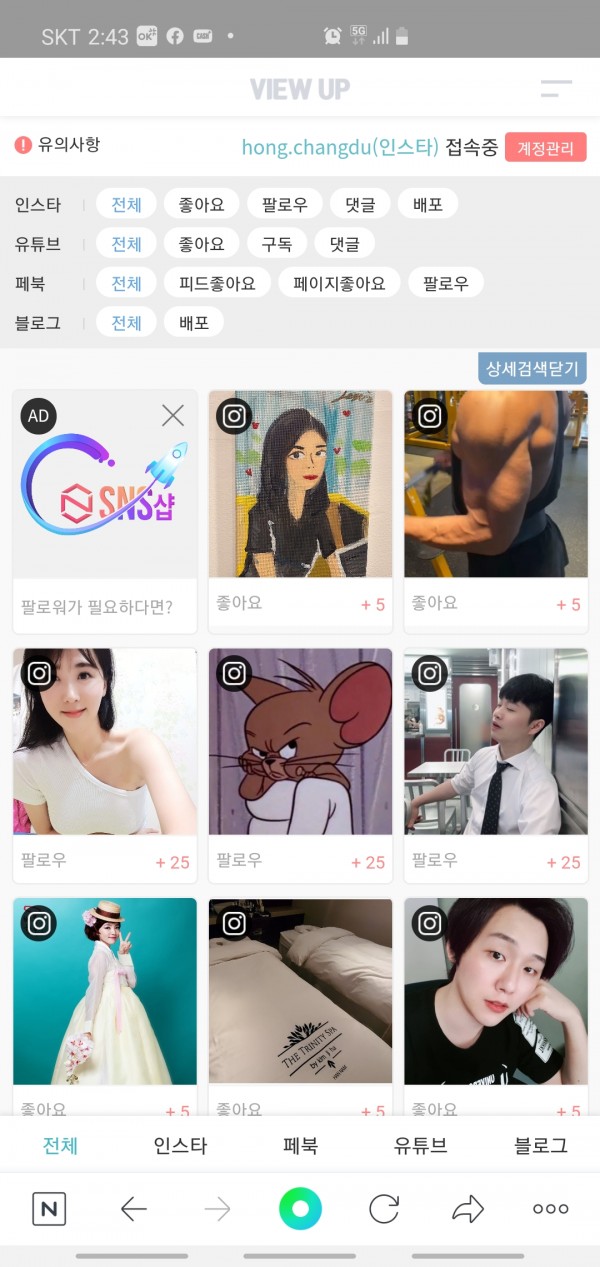Open the hamburger menu in the header
Image resolution: width=600 pixels, height=1267 pixels.
(x=556, y=89)
